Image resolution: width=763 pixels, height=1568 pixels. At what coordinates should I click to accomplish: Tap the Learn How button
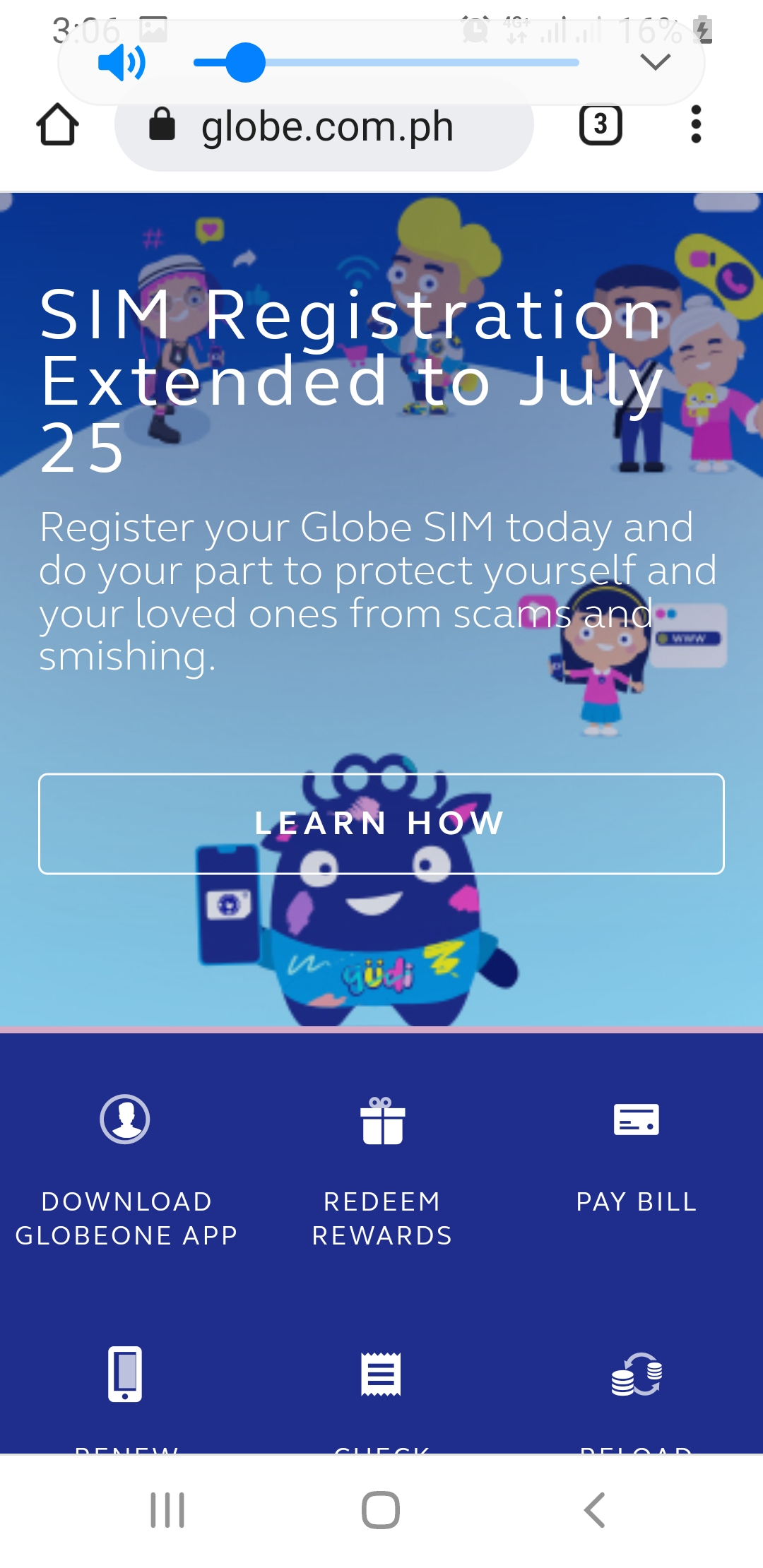click(x=381, y=824)
